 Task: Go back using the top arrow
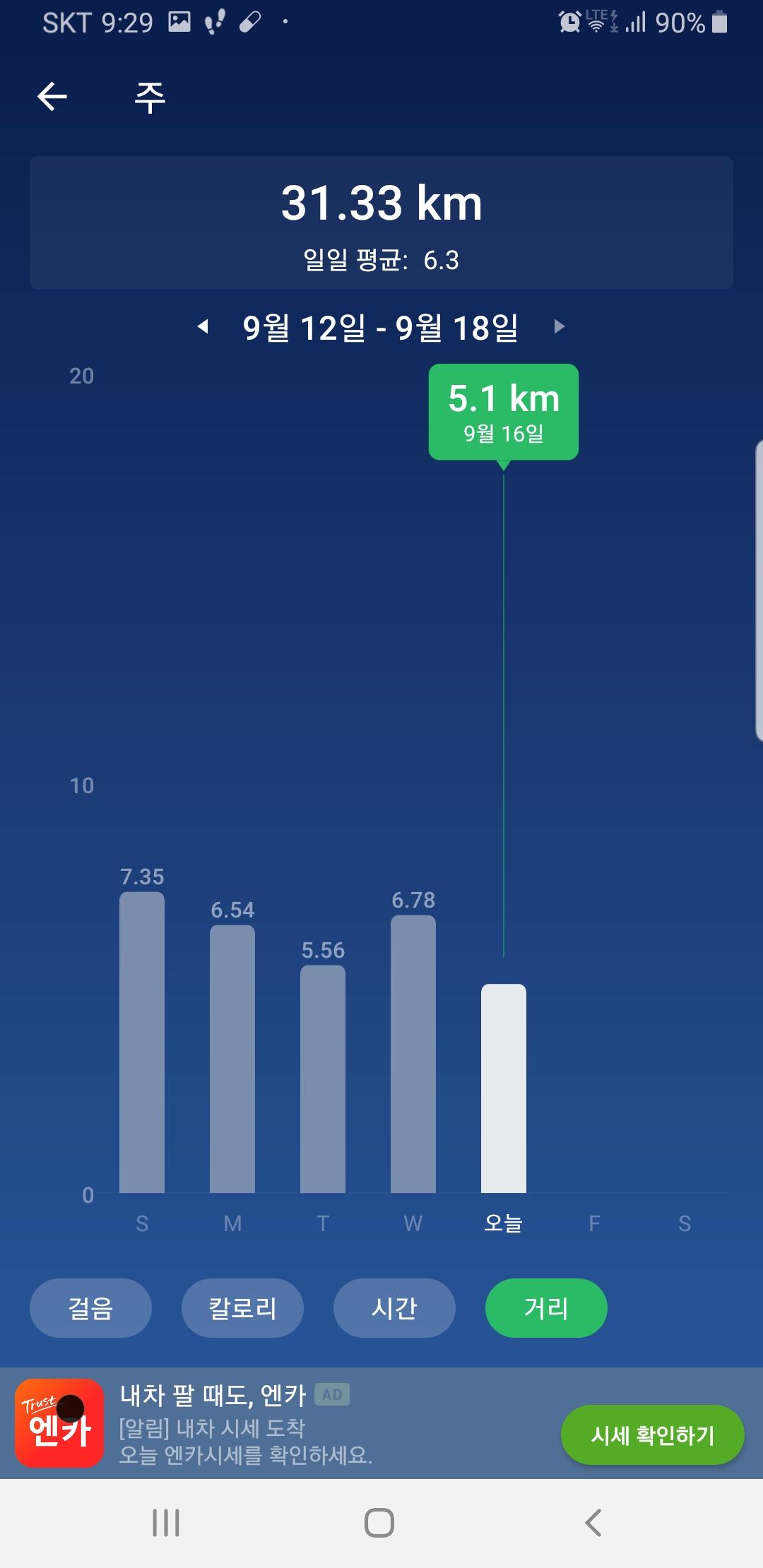(52, 97)
